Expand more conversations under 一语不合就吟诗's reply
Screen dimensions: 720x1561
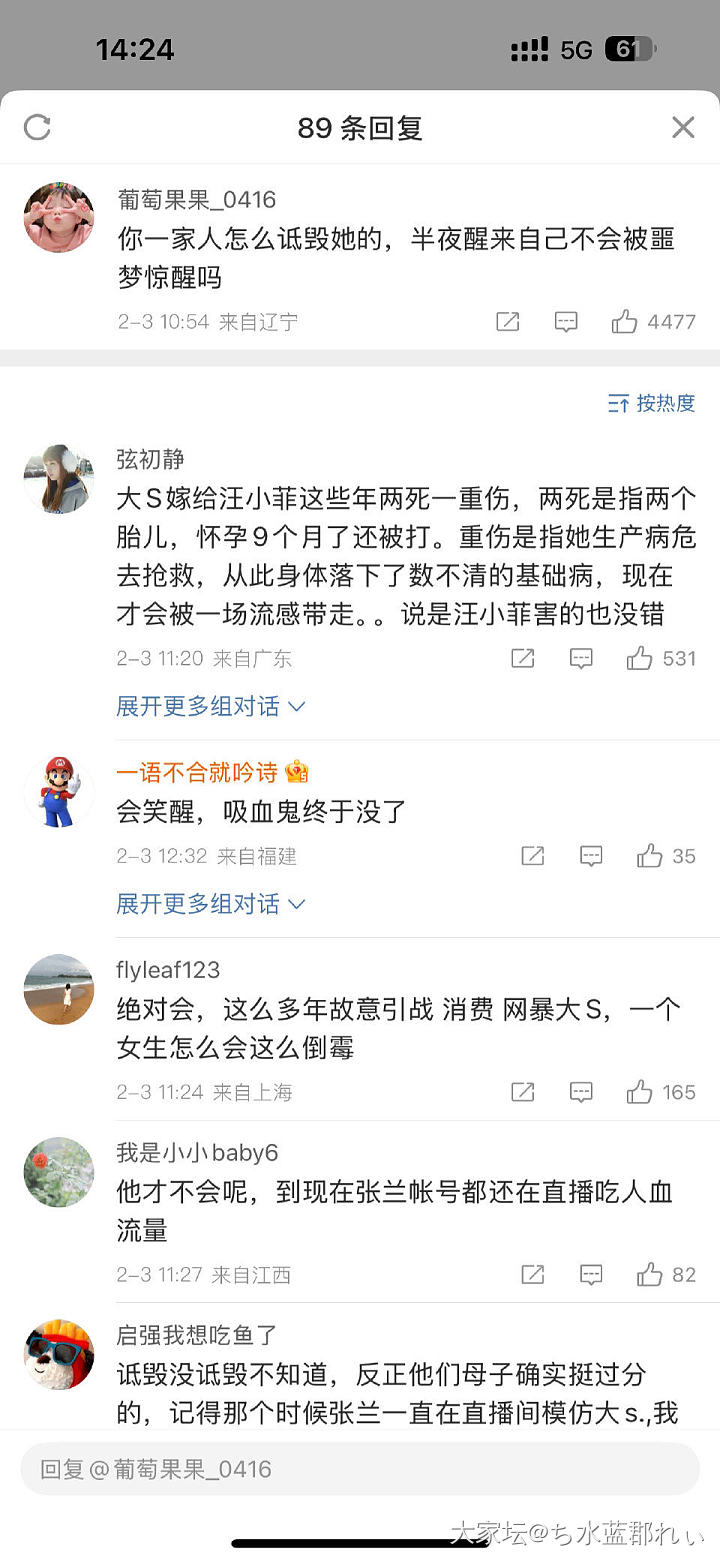(x=210, y=904)
